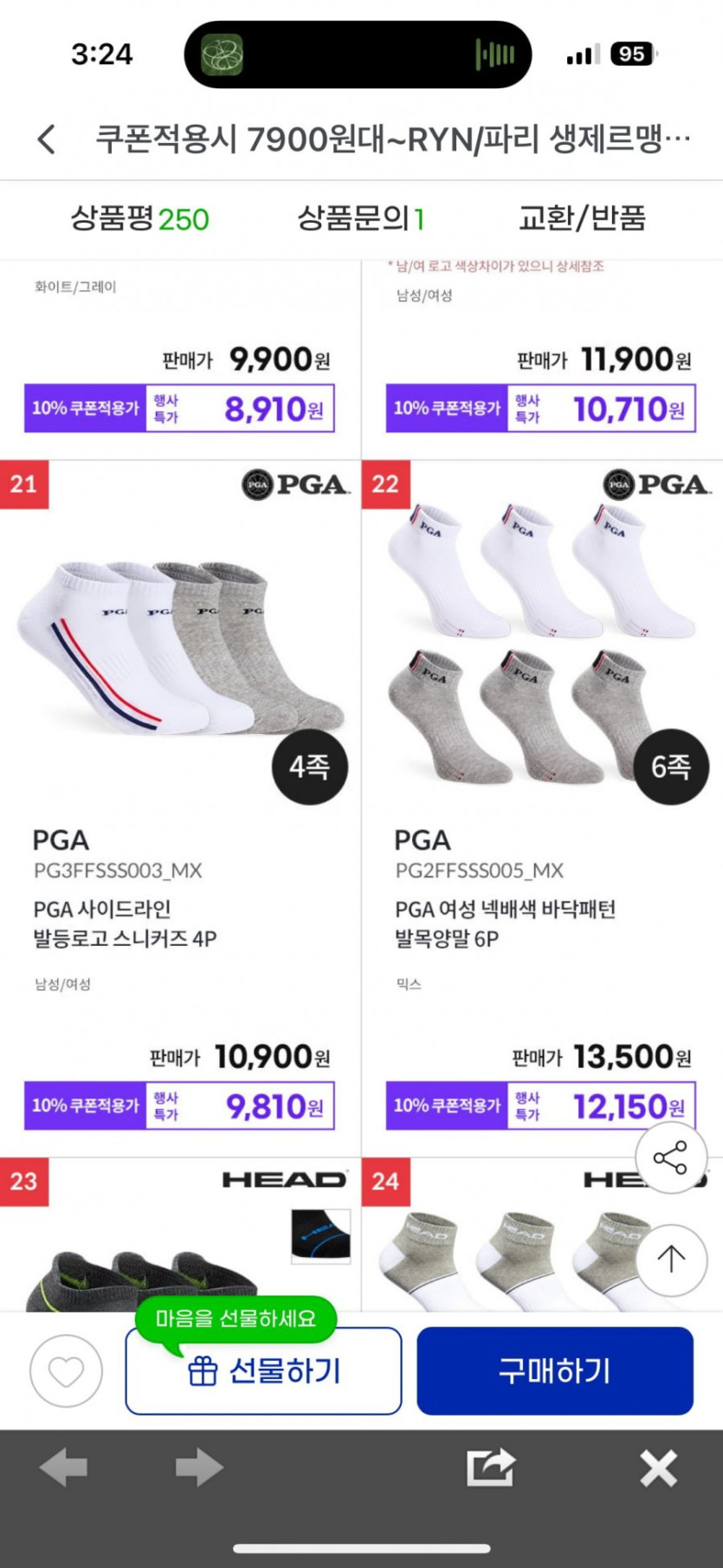Switch to the 상품평 reviews tab
The width and height of the screenshot is (723, 1568).
139,218
